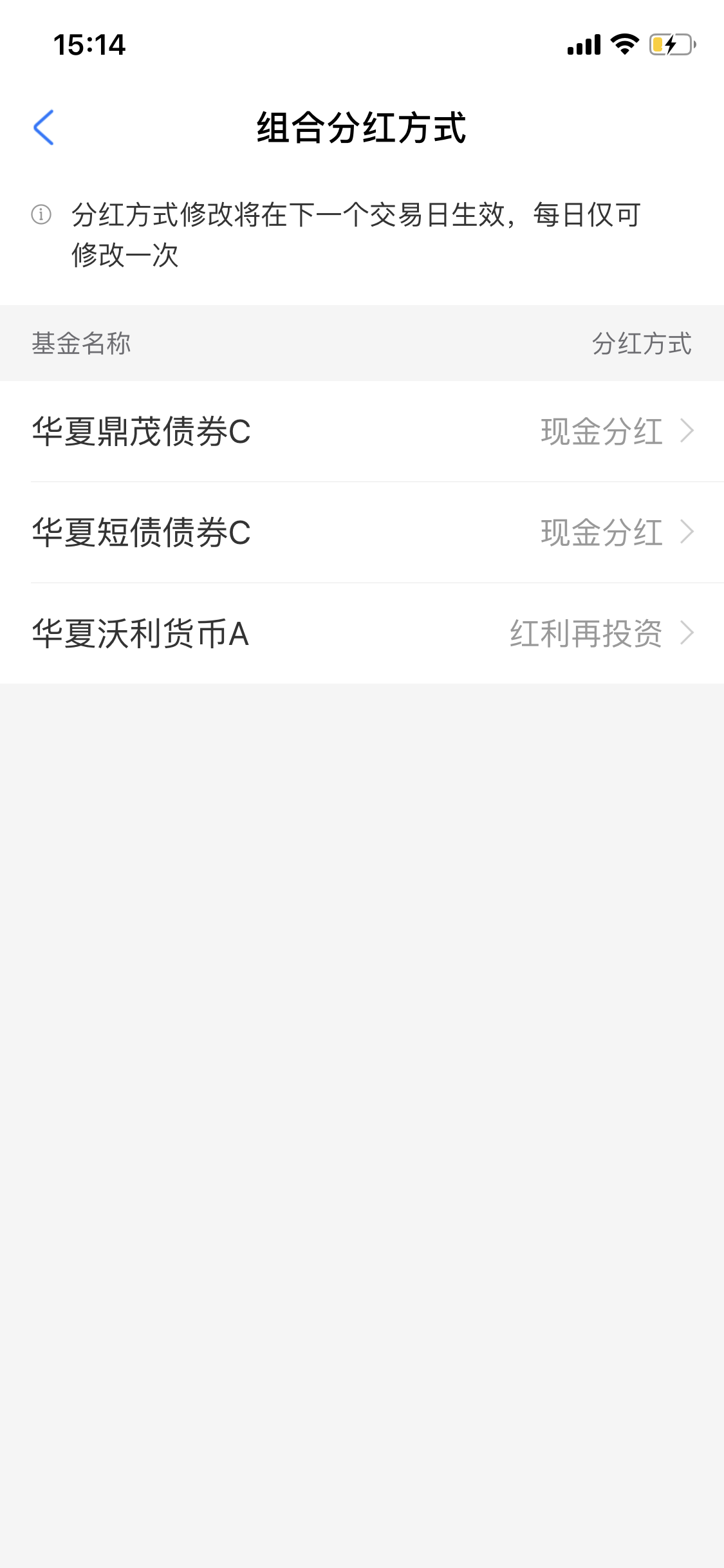The image size is (724, 1568).
Task: Go back using the top-left arrow
Action: 43,127
